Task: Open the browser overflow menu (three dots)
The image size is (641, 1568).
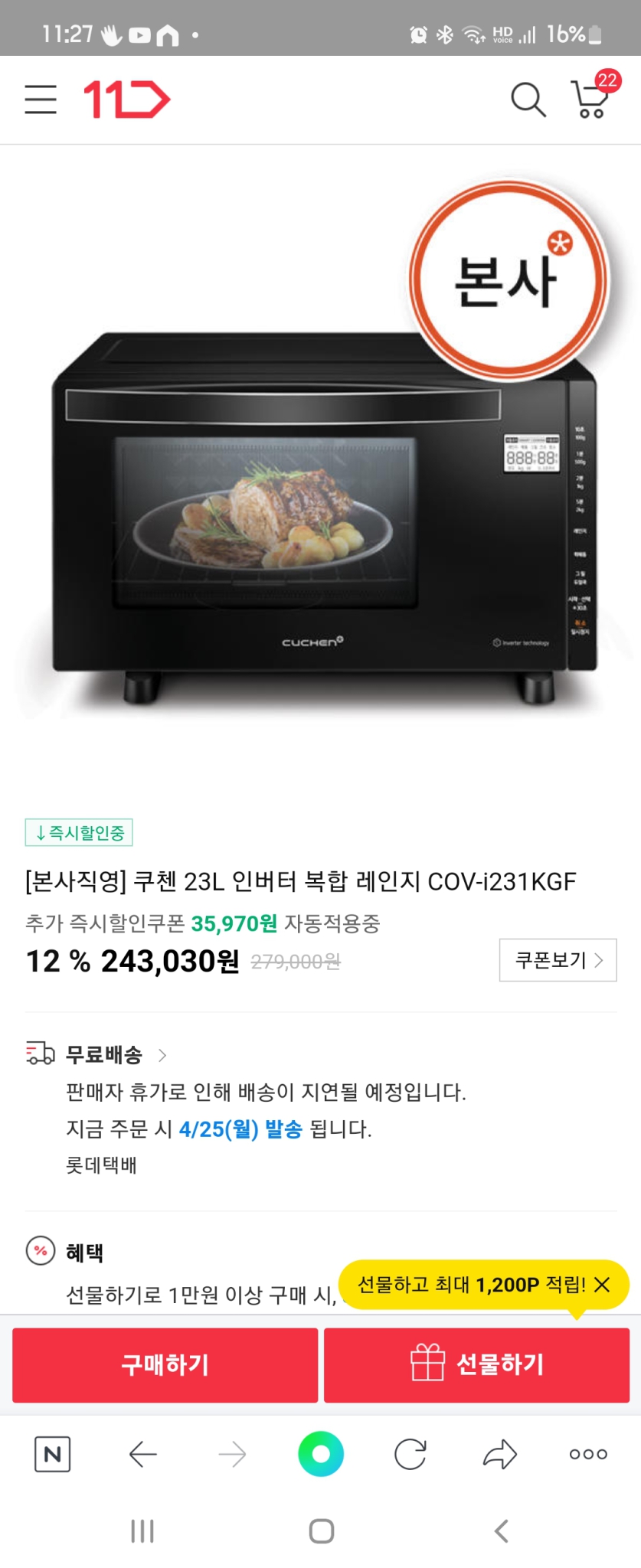Action: pyautogui.click(x=587, y=1453)
